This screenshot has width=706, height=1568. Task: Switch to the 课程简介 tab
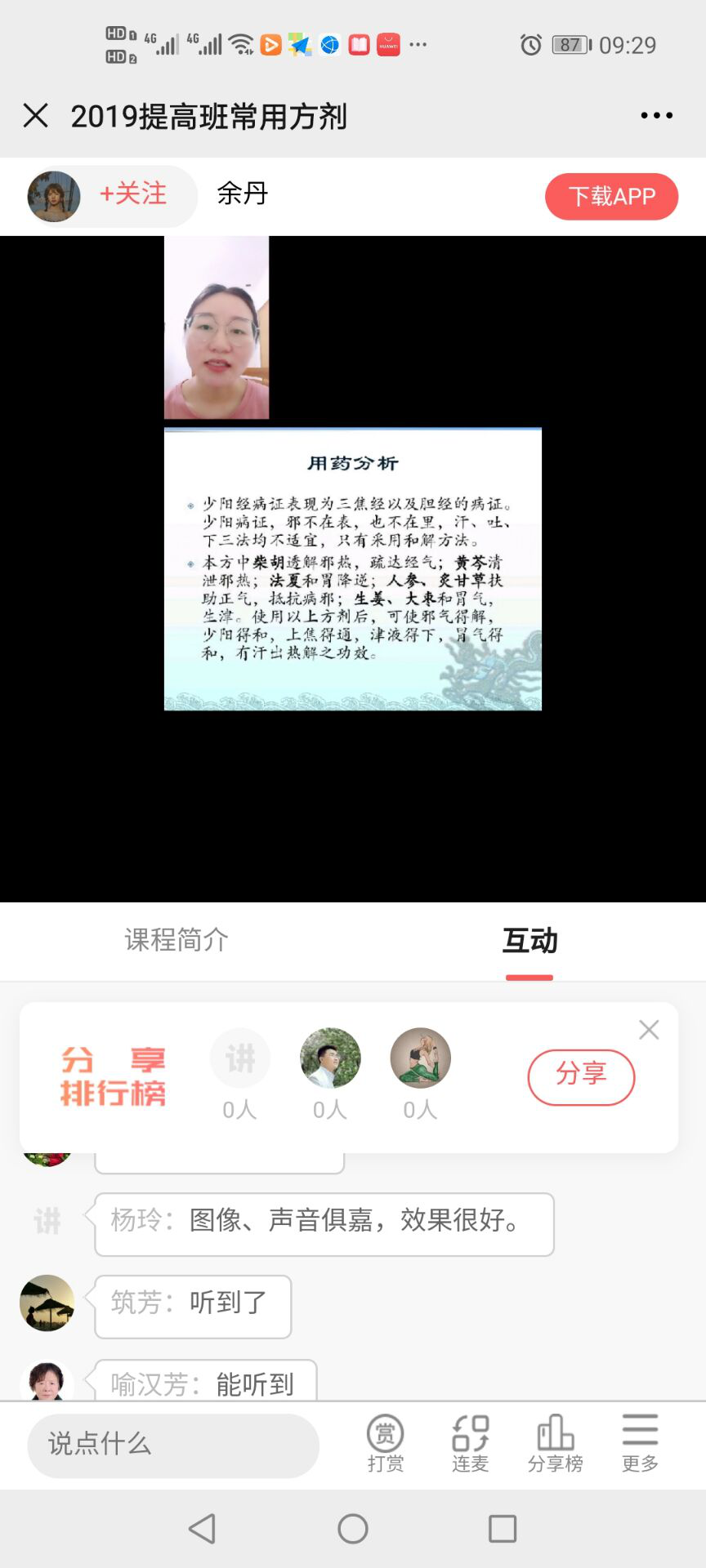pos(176,940)
